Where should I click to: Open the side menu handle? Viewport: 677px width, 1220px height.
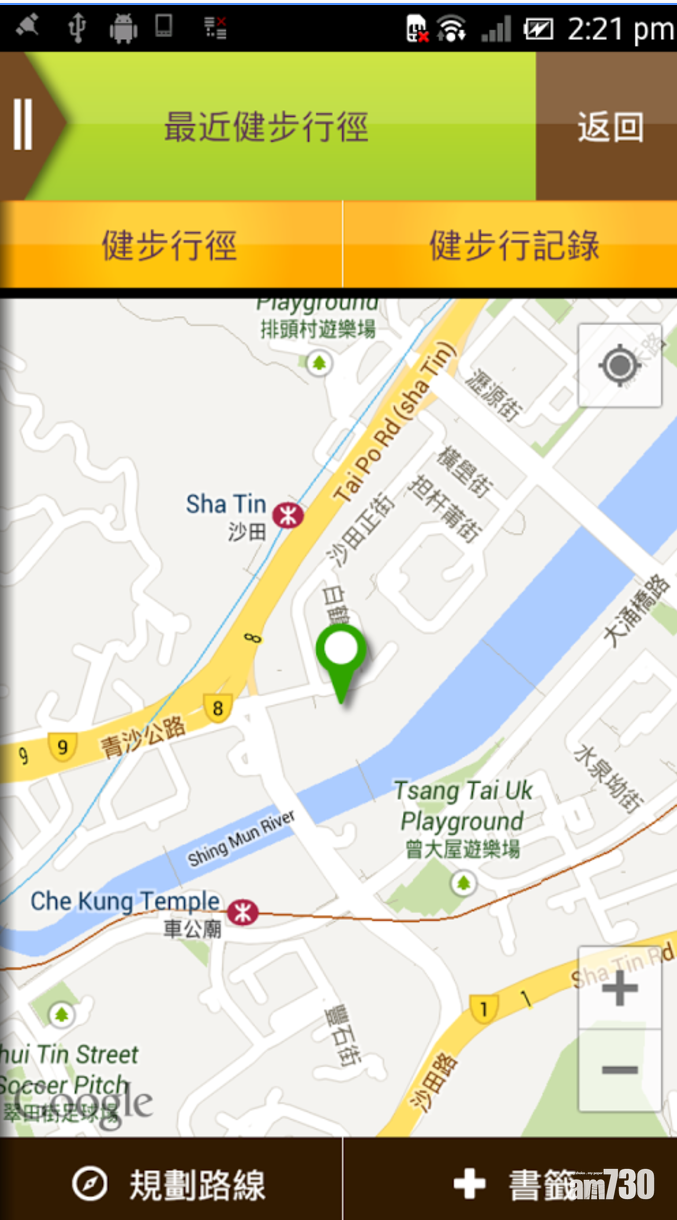[24, 126]
